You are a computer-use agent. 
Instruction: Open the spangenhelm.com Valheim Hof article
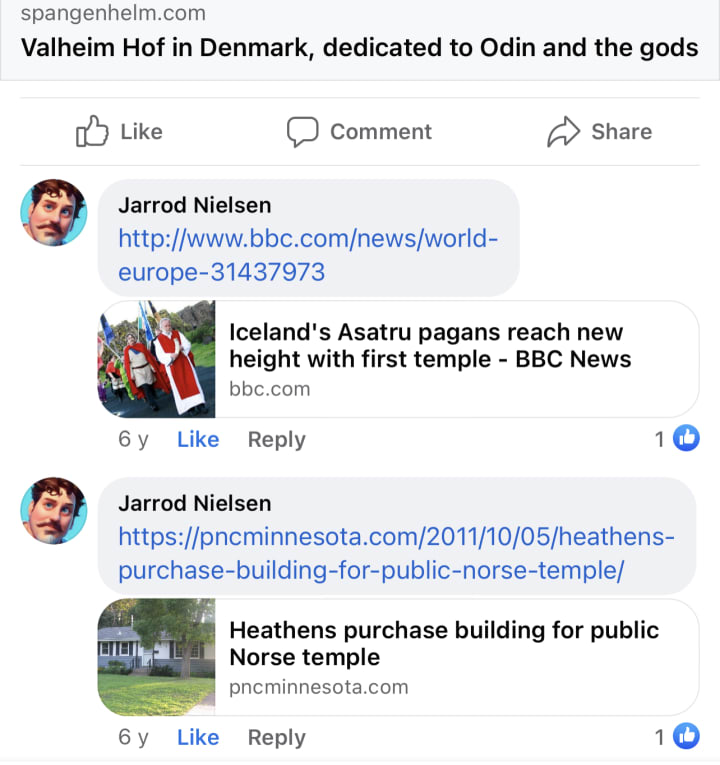pyautogui.click(x=359, y=46)
